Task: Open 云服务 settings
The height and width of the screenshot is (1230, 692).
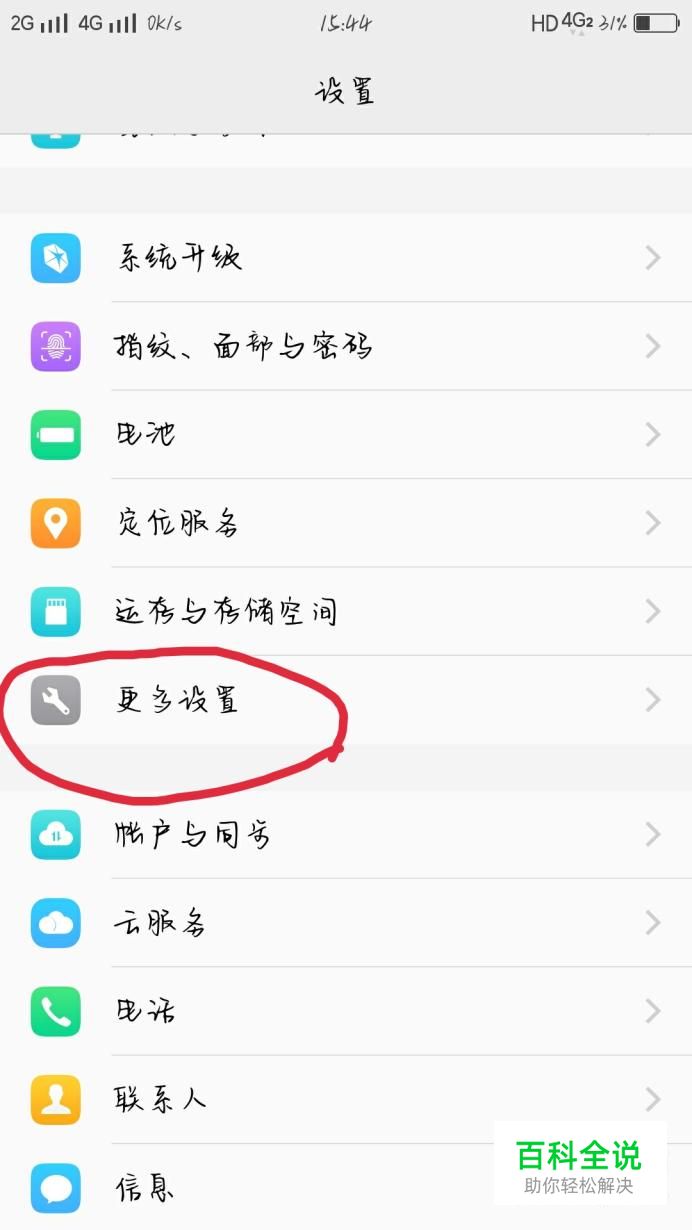Action: (346, 922)
